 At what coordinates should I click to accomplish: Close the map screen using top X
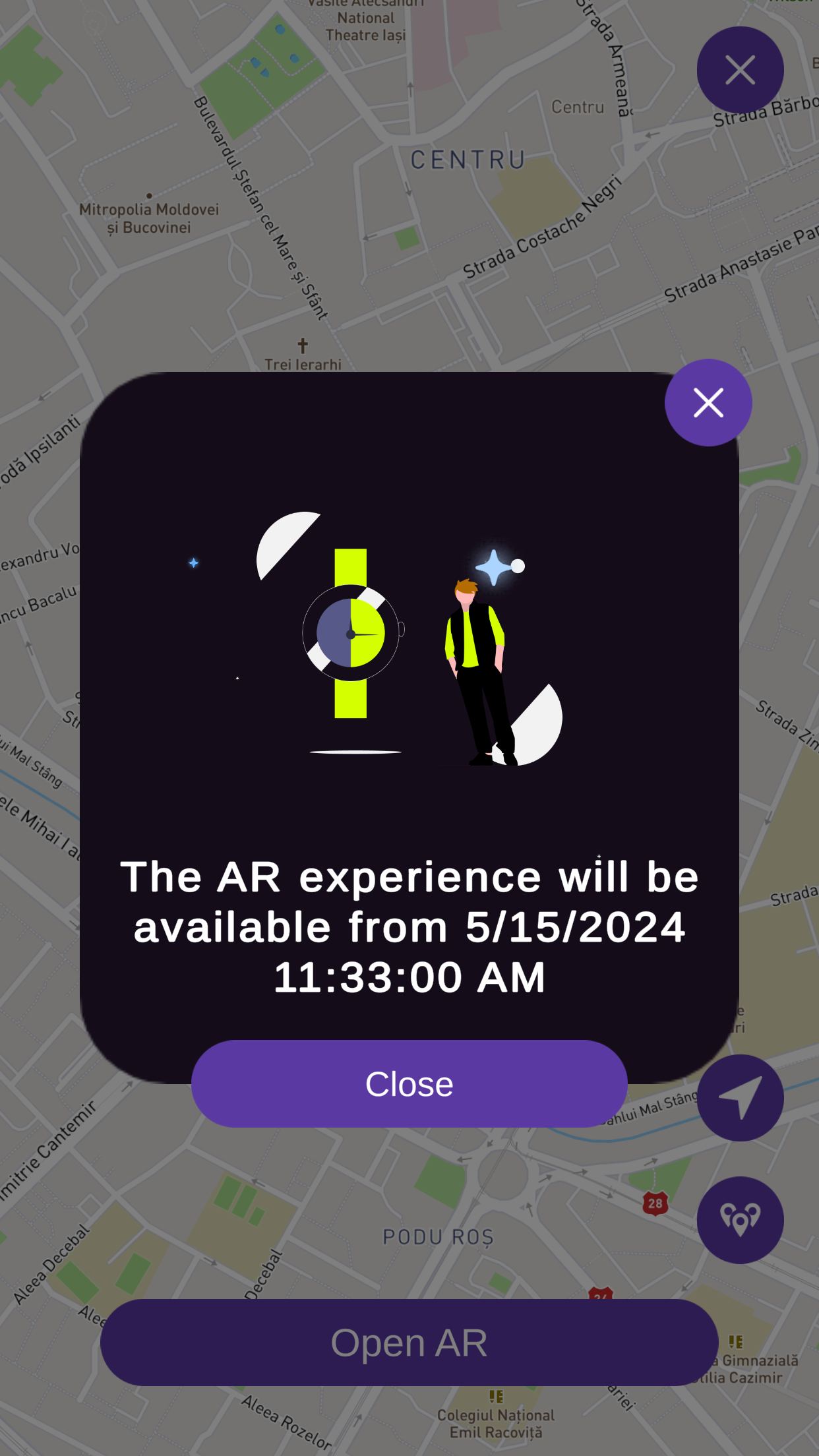pyautogui.click(x=740, y=70)
